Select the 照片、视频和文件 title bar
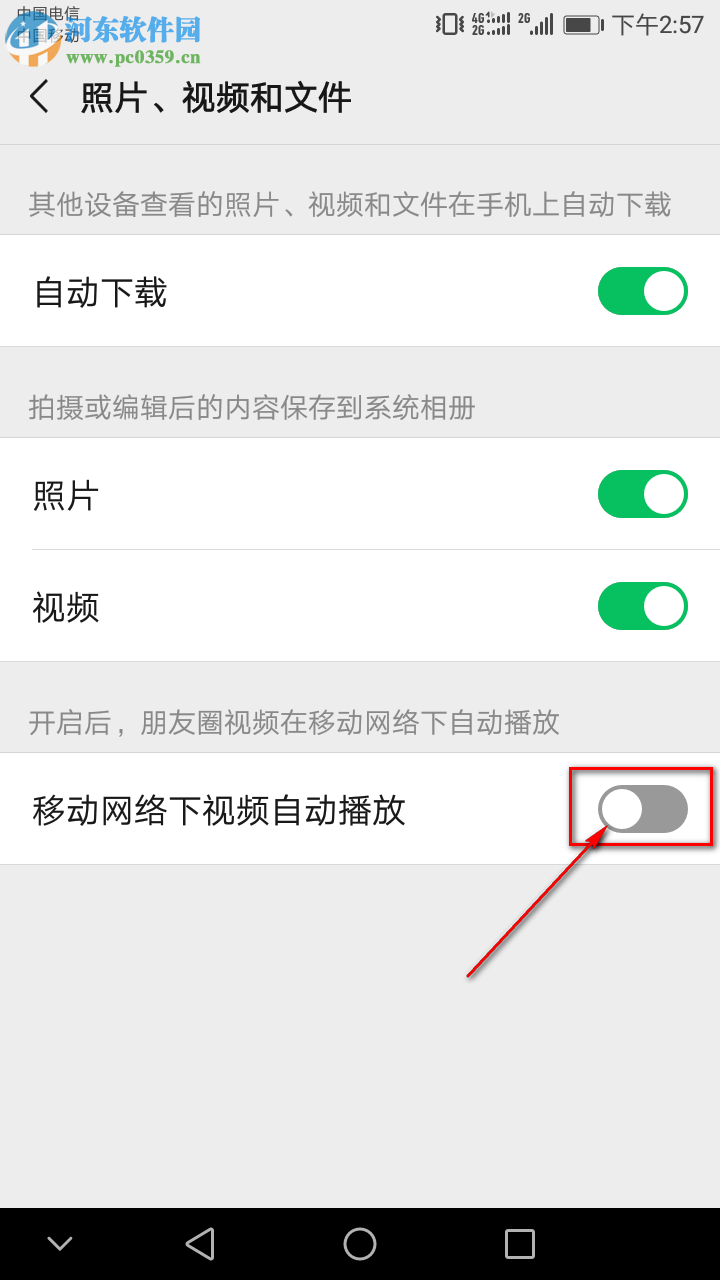This screenshot has width=720, height=1280. point(215,97)
